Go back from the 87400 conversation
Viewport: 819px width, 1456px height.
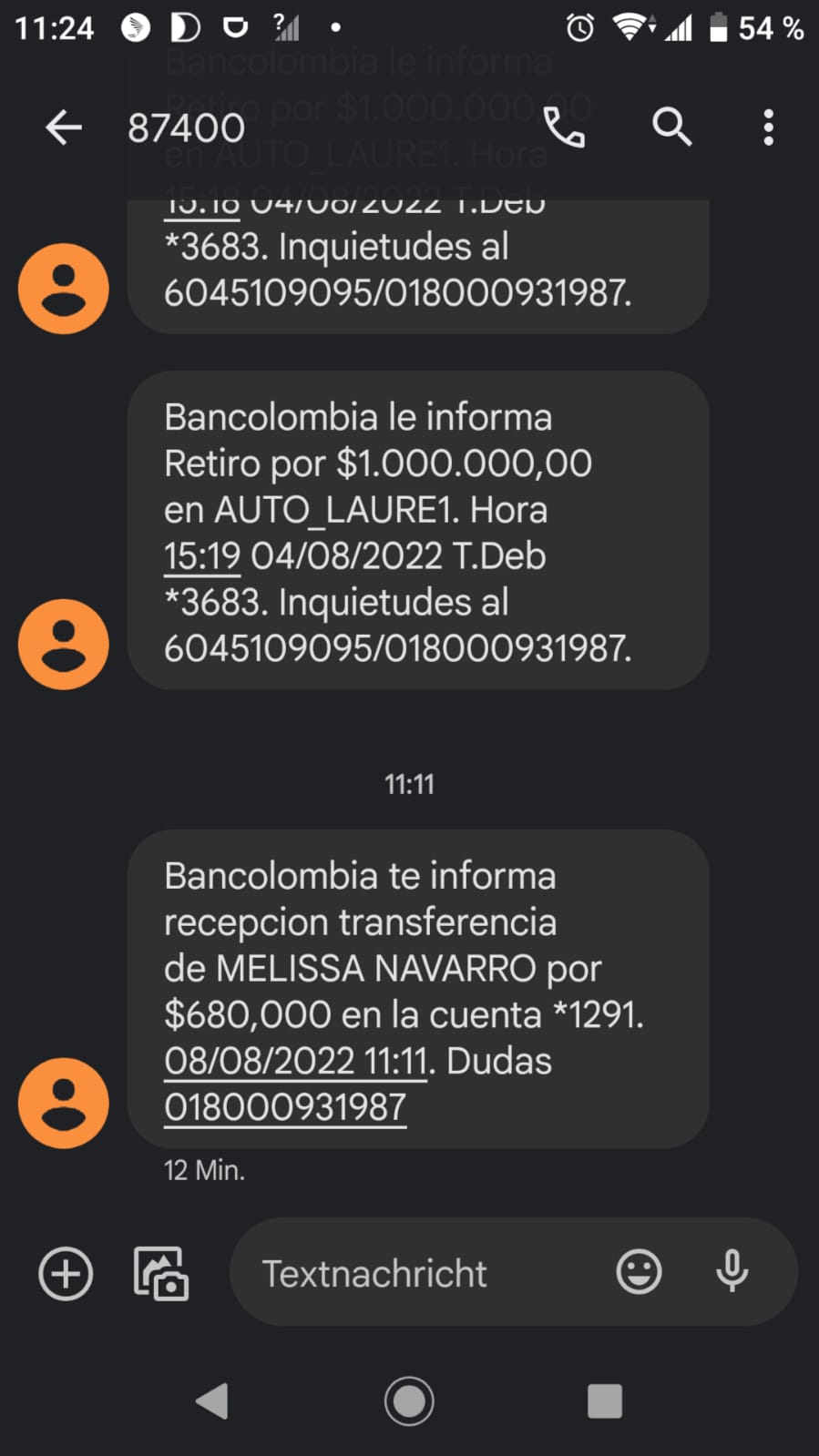pyautogui.click(x=64, y=127)
